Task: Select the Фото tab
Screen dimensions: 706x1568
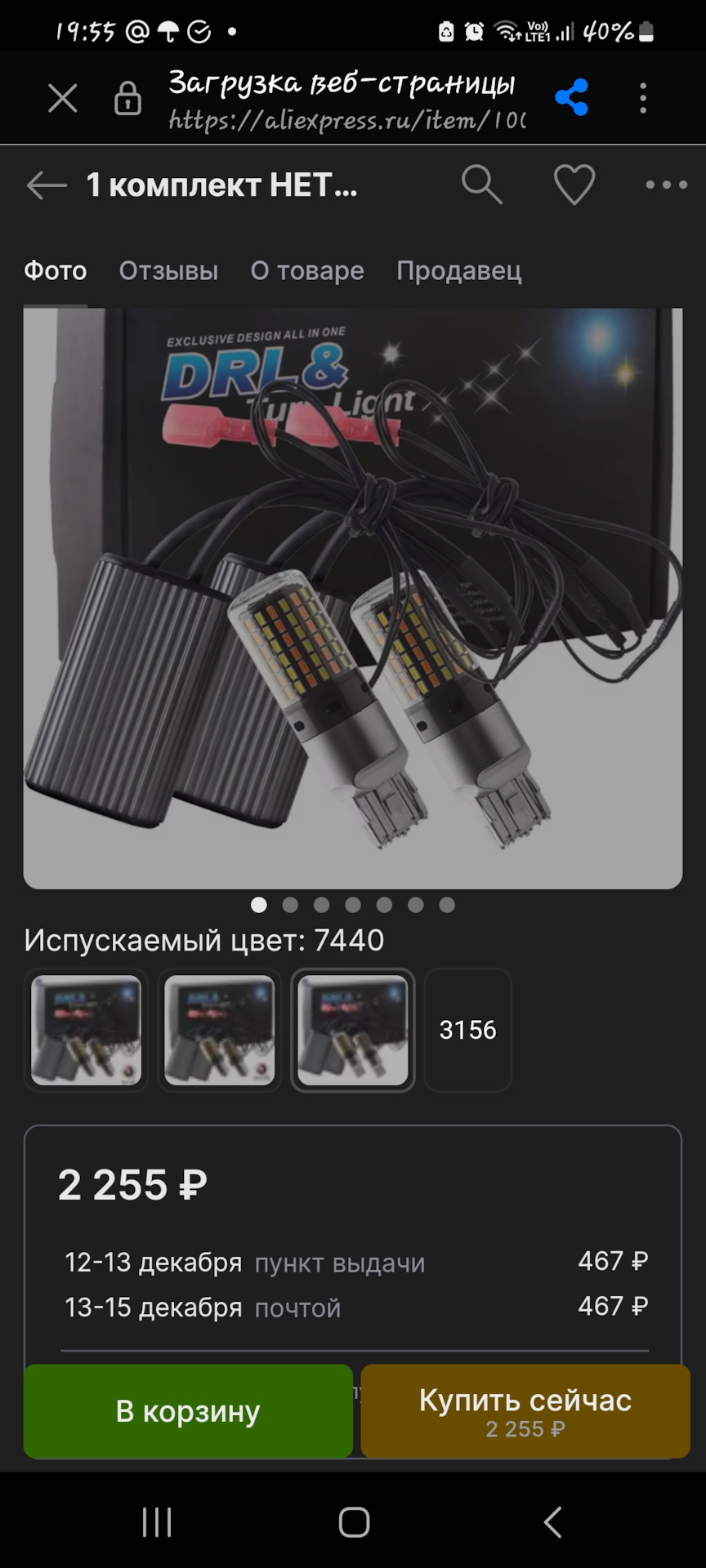Action: (55, 270)
